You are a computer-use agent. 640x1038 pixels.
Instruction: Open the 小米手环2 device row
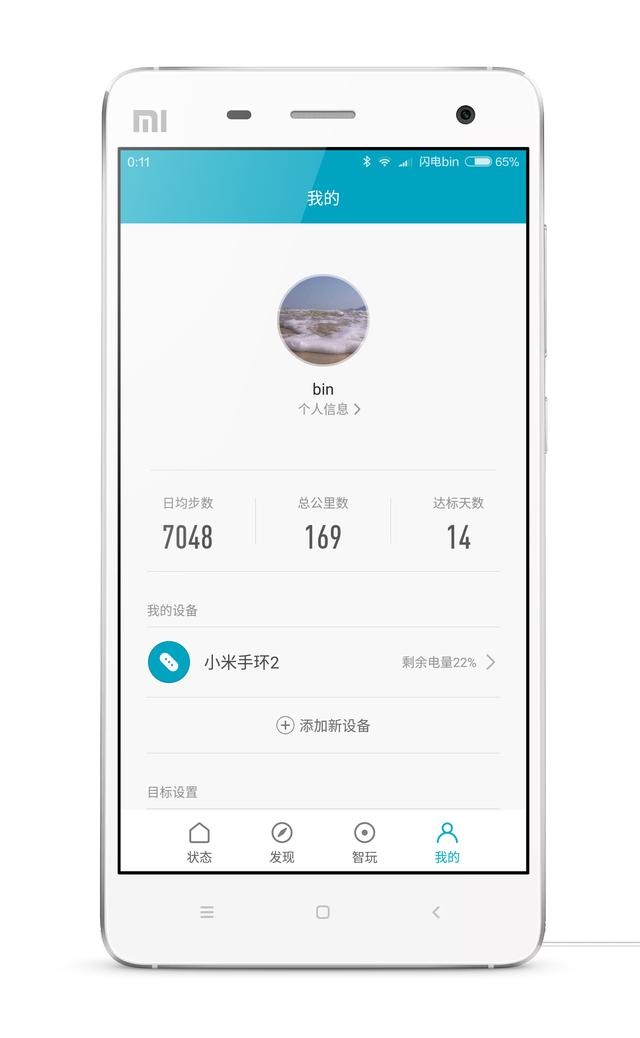(x=322, y=662)
